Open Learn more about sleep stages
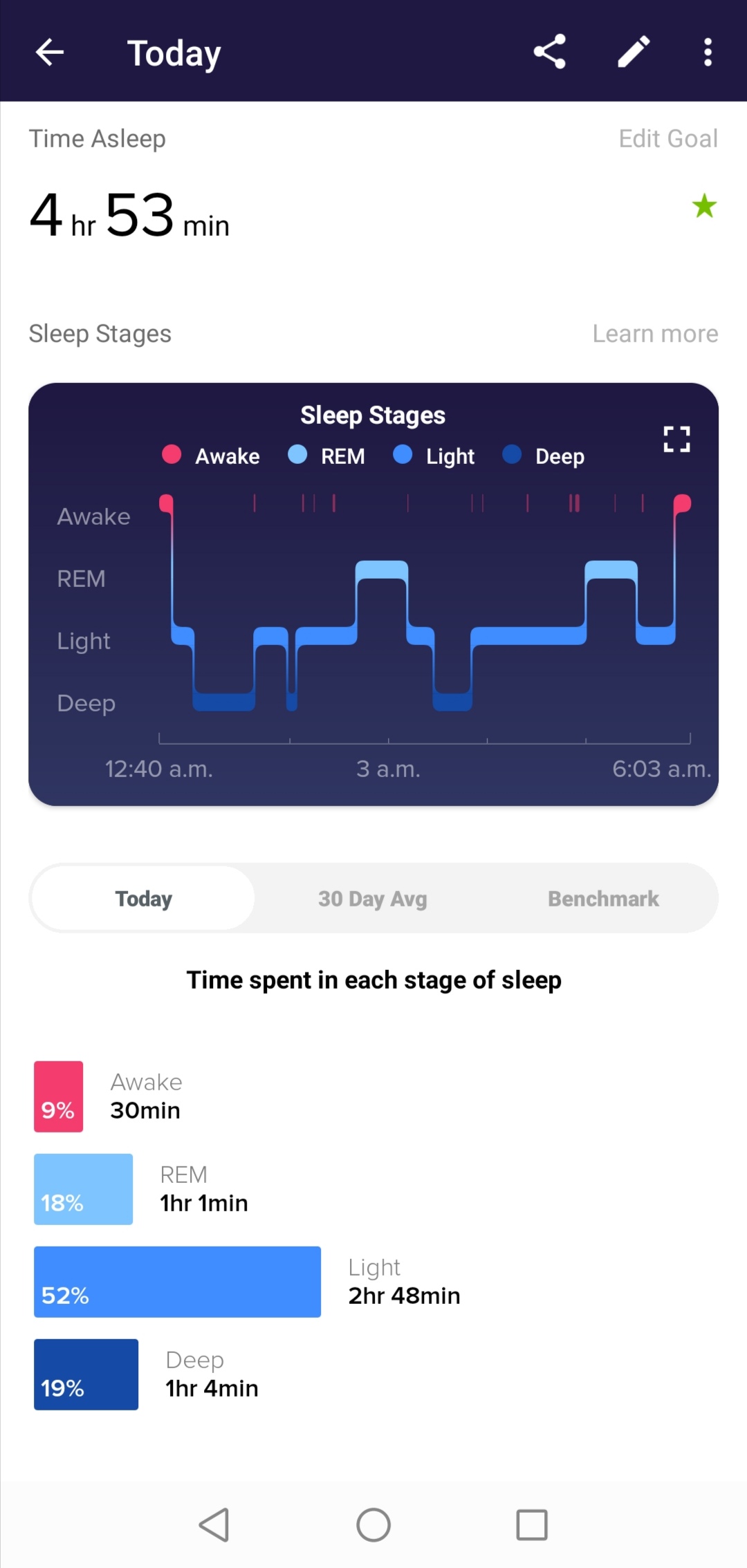 click(655, 334)
